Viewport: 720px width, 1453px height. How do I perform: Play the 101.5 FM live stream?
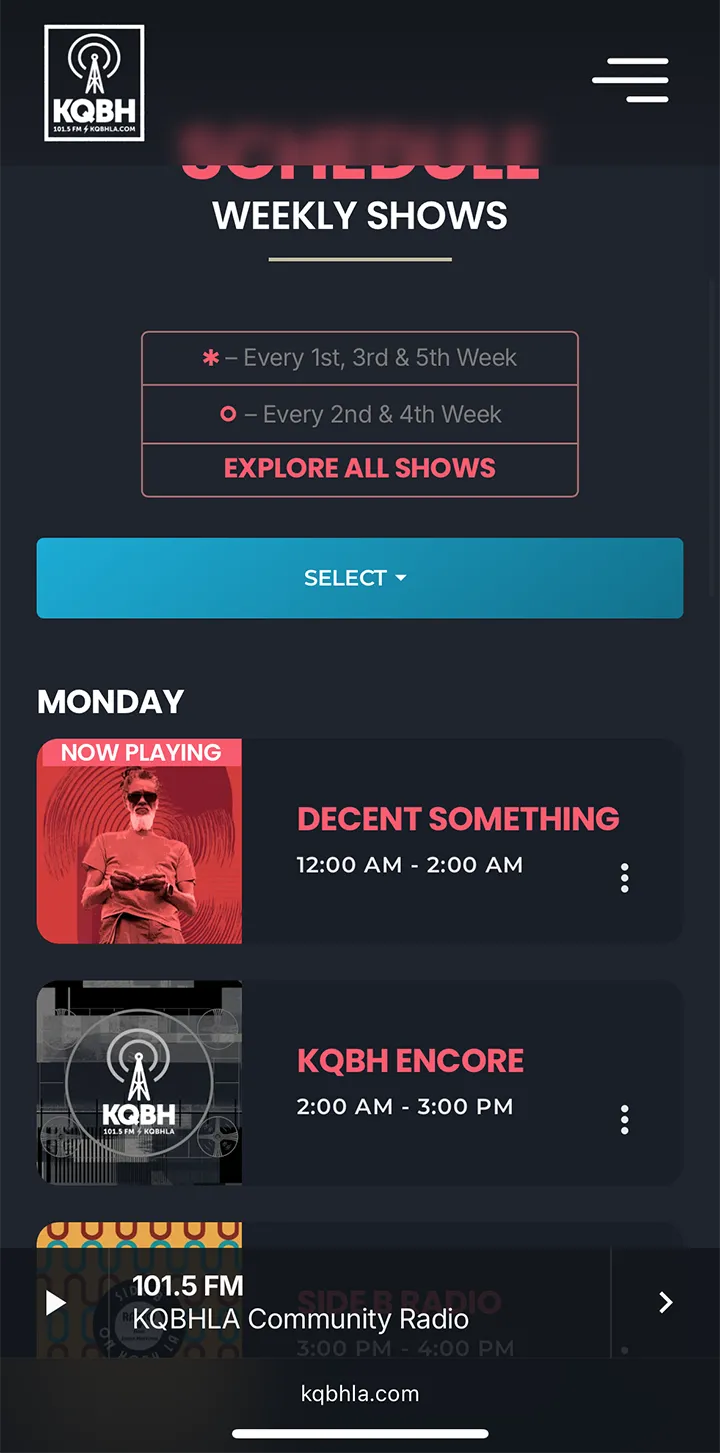coord(56,1302)
